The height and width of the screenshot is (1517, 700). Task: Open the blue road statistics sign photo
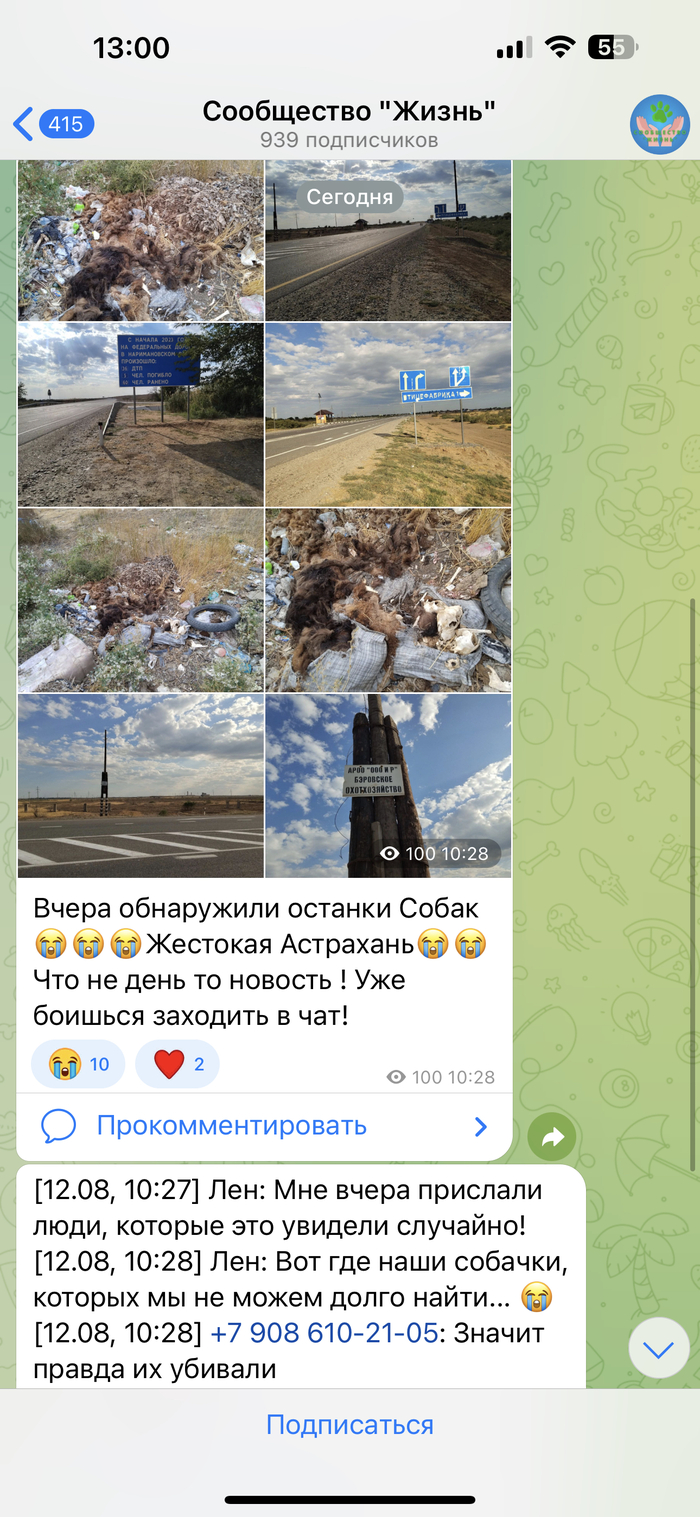click(140, 414)
